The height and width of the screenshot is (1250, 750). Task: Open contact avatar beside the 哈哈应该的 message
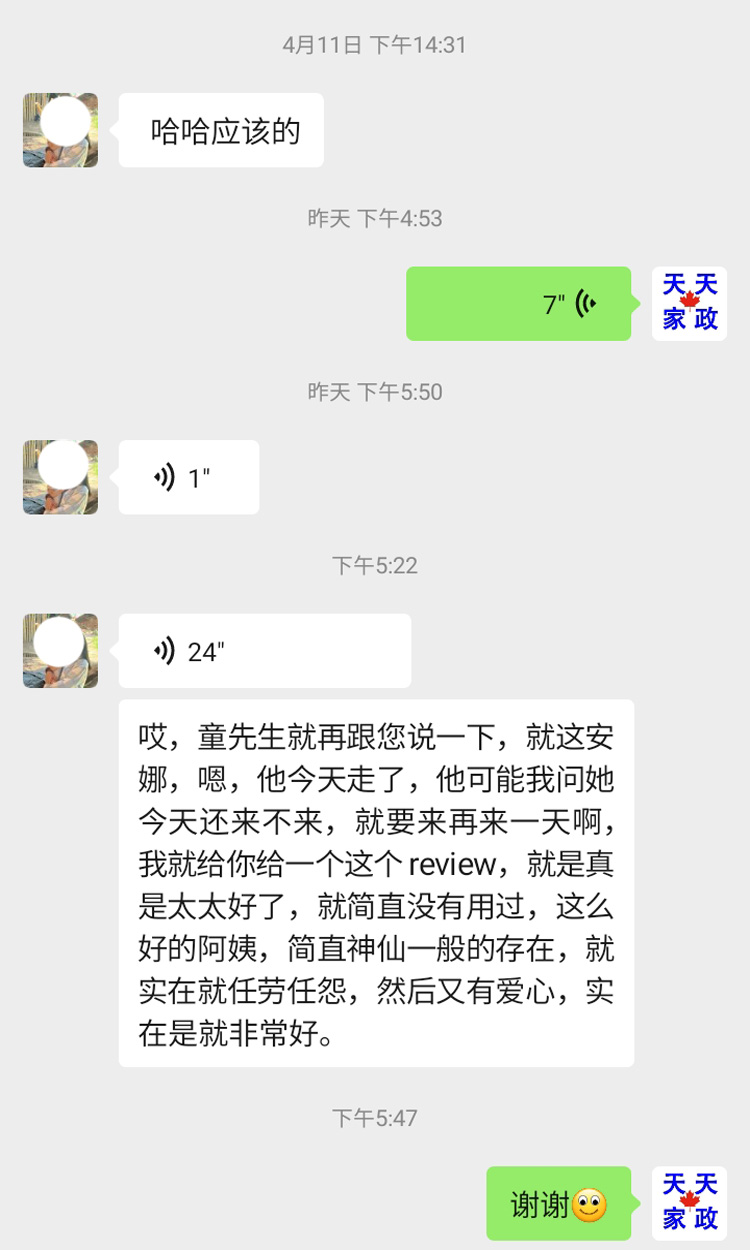click(x=60, y=130)
